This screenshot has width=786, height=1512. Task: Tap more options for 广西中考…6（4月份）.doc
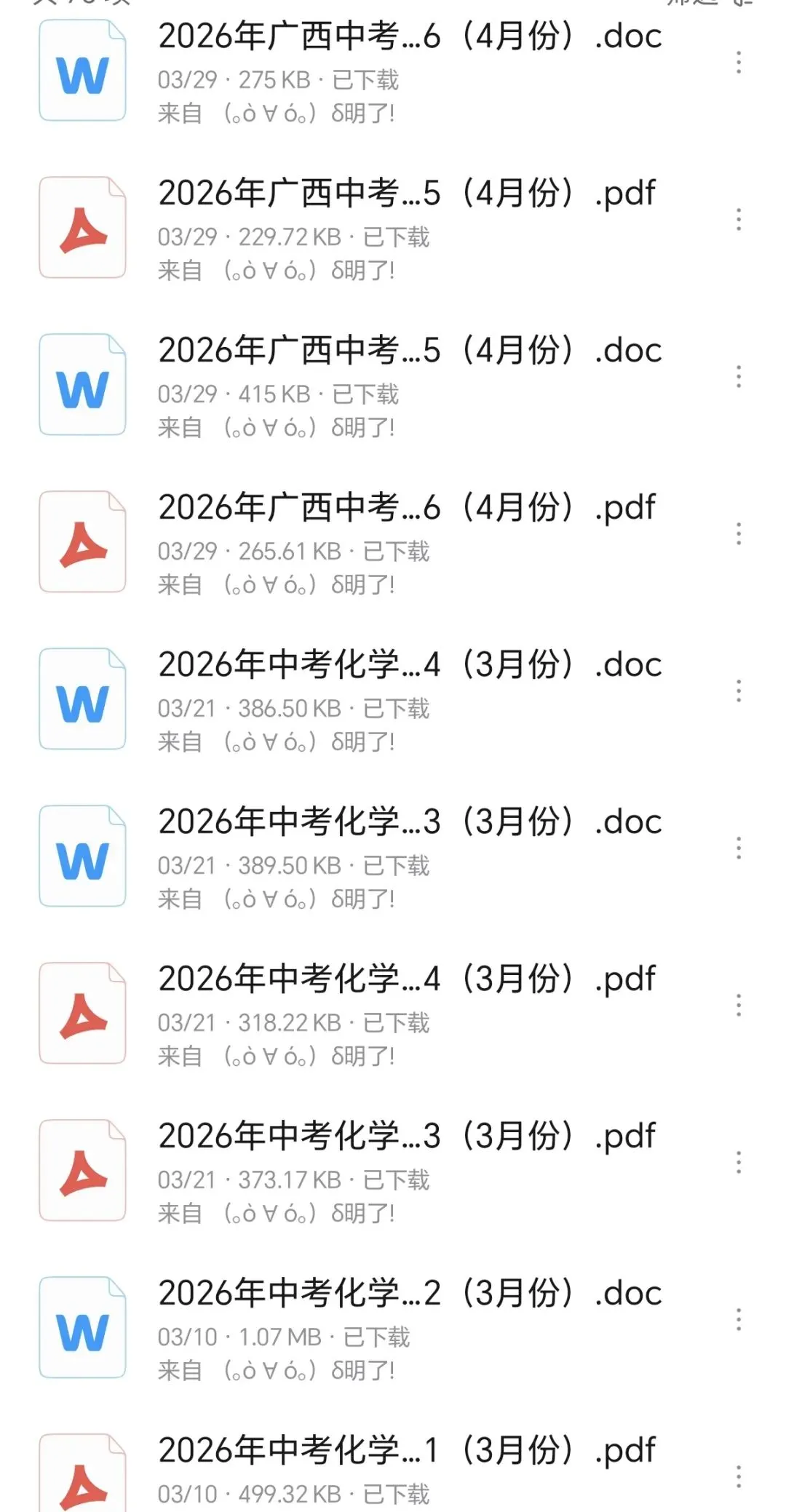coord(739,63)
